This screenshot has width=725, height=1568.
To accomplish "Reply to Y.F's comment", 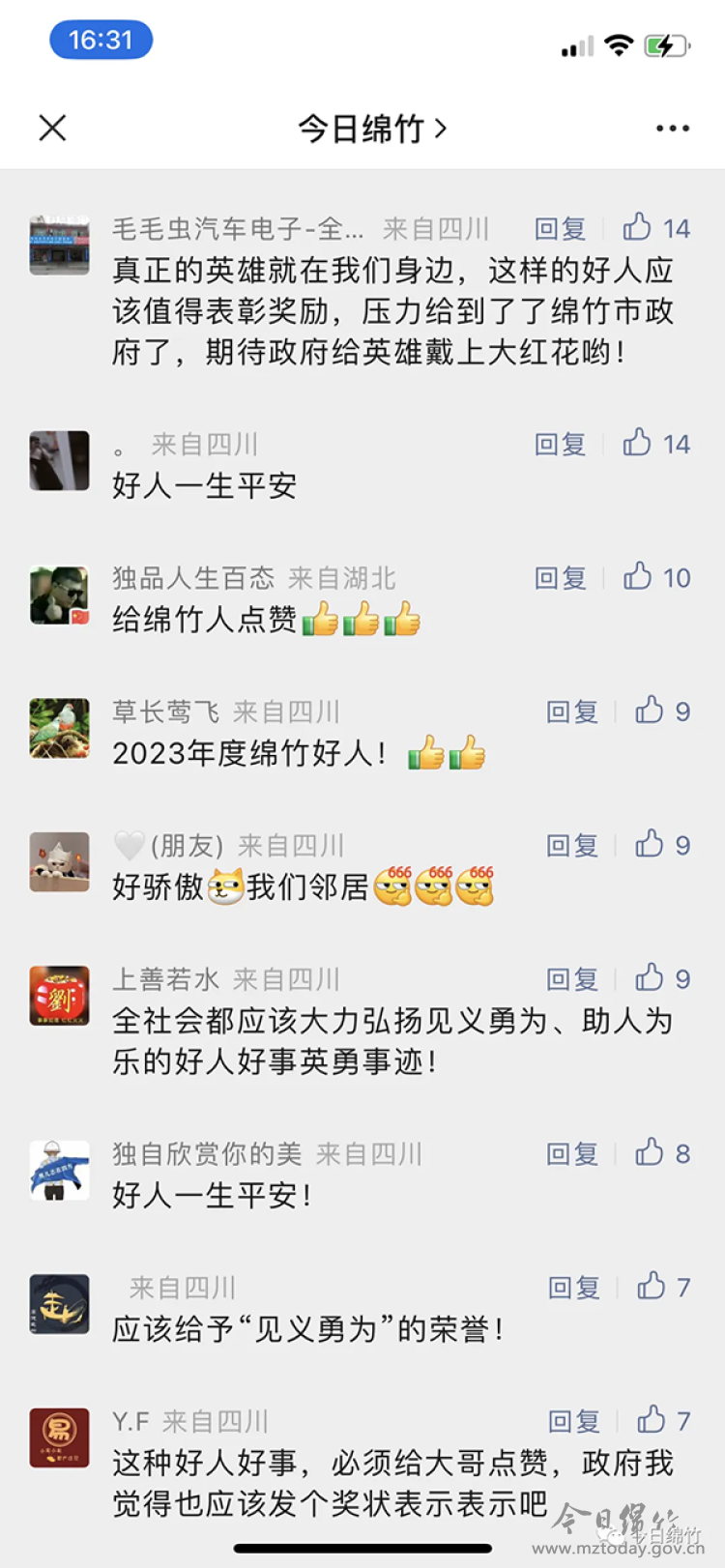I will click(x=574, y=1421).
